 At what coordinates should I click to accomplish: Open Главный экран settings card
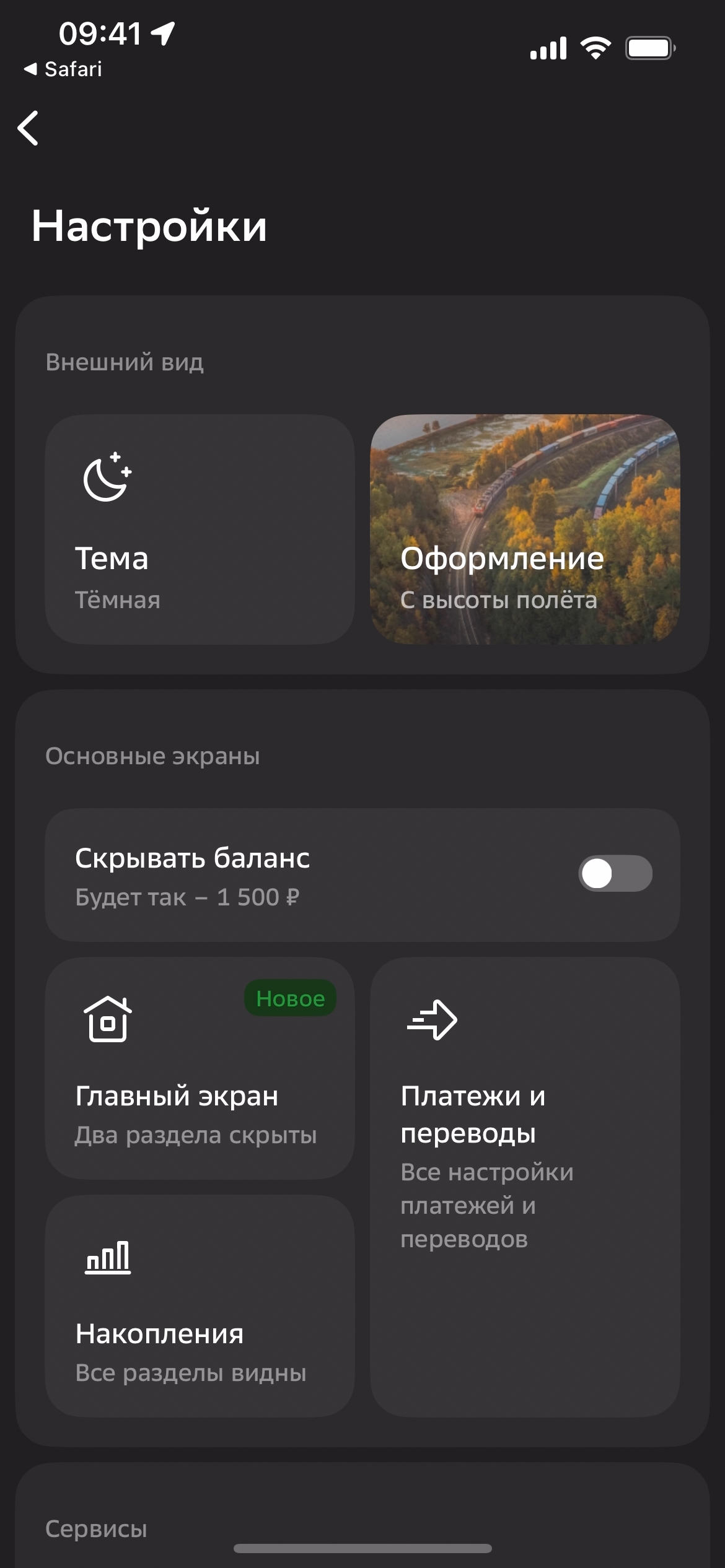[200, 1068]
